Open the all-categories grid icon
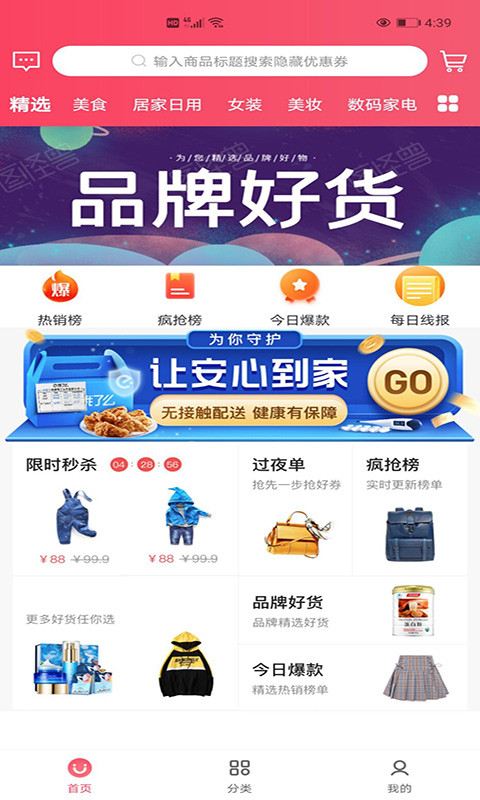This screenshot has width=480, height=800. [x=448, y=104]
